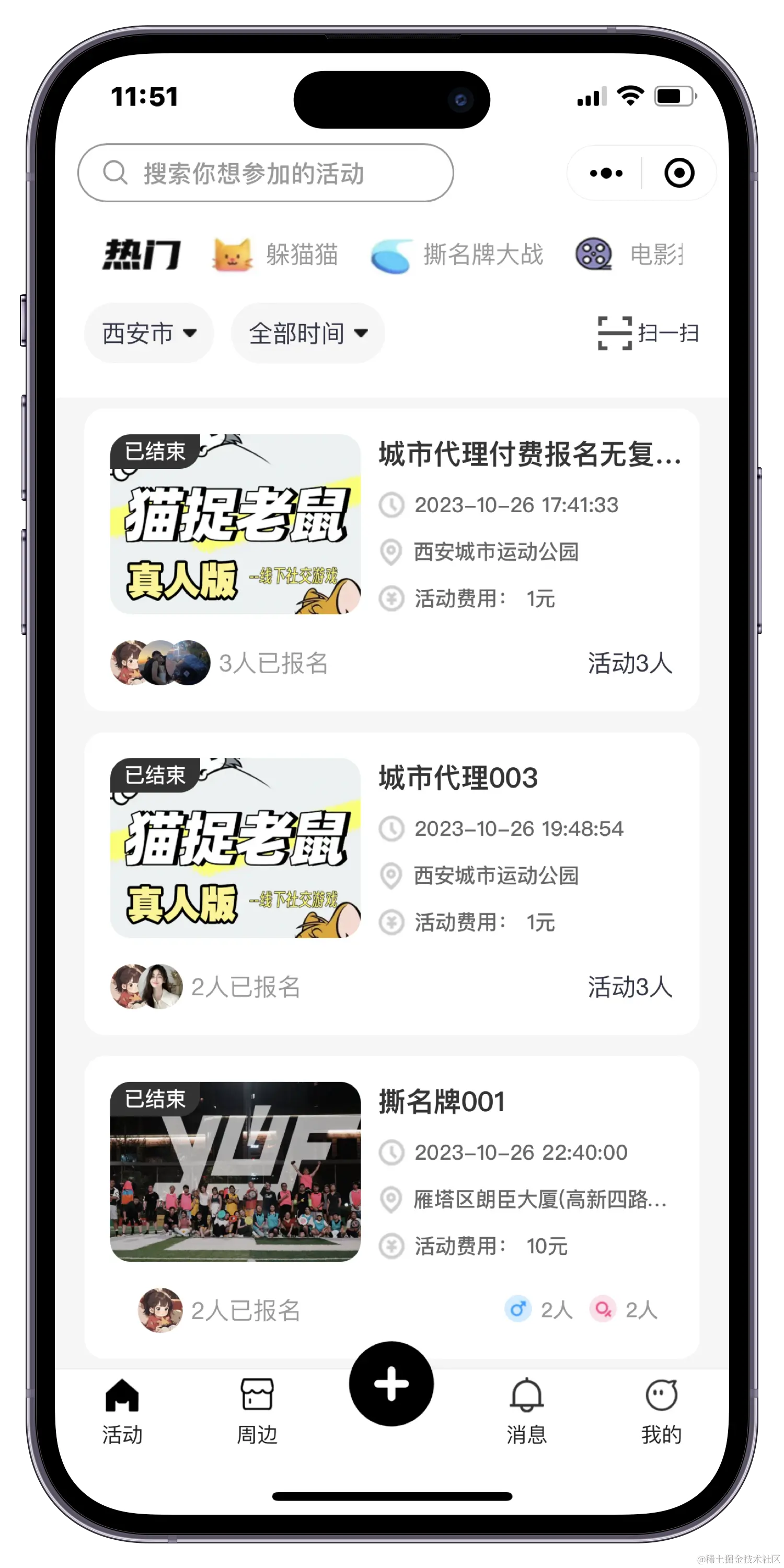
Task: Switch to the 撕名牌大战 category
Action: 457,255
